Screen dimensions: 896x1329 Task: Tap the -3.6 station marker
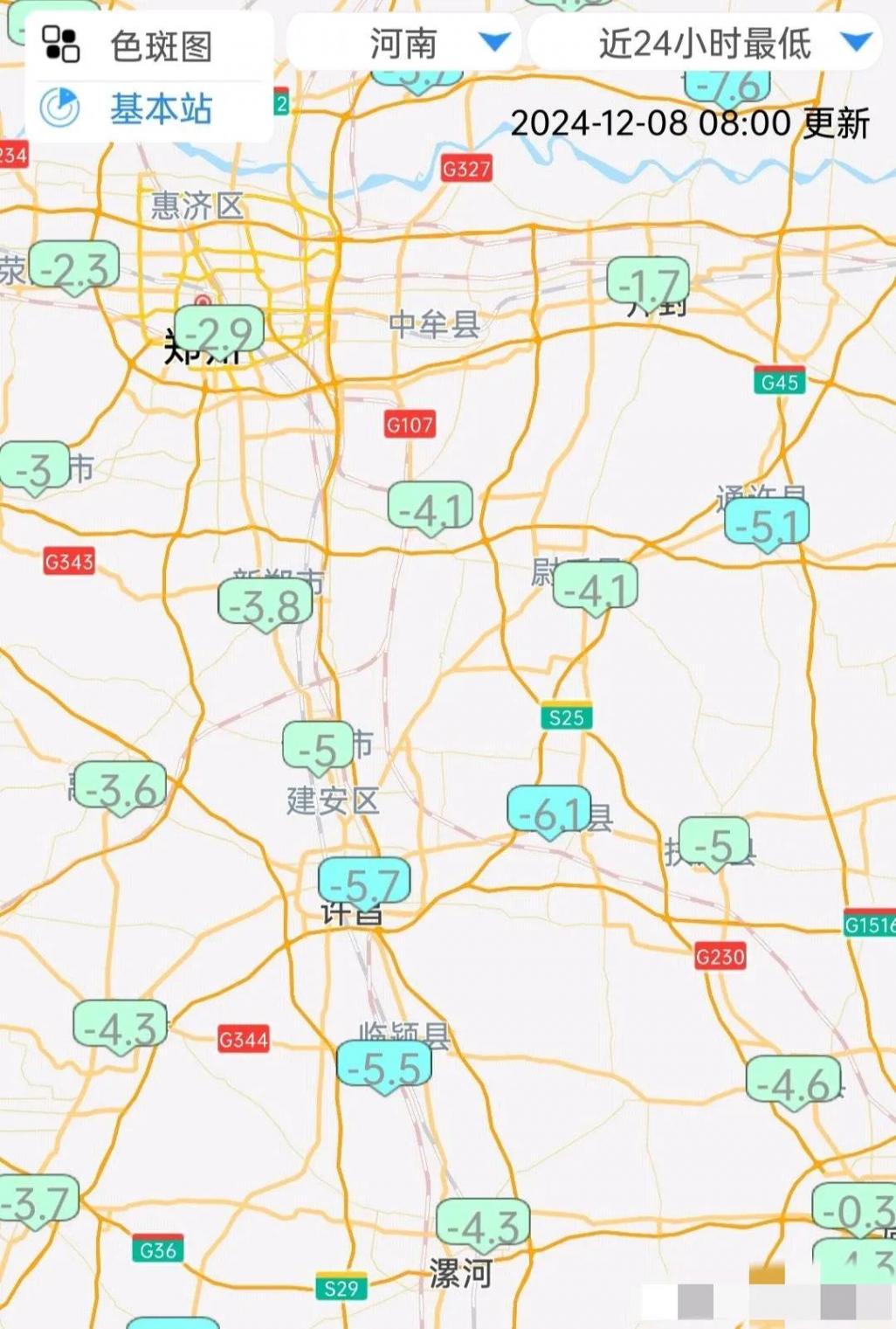pos(121,788)
